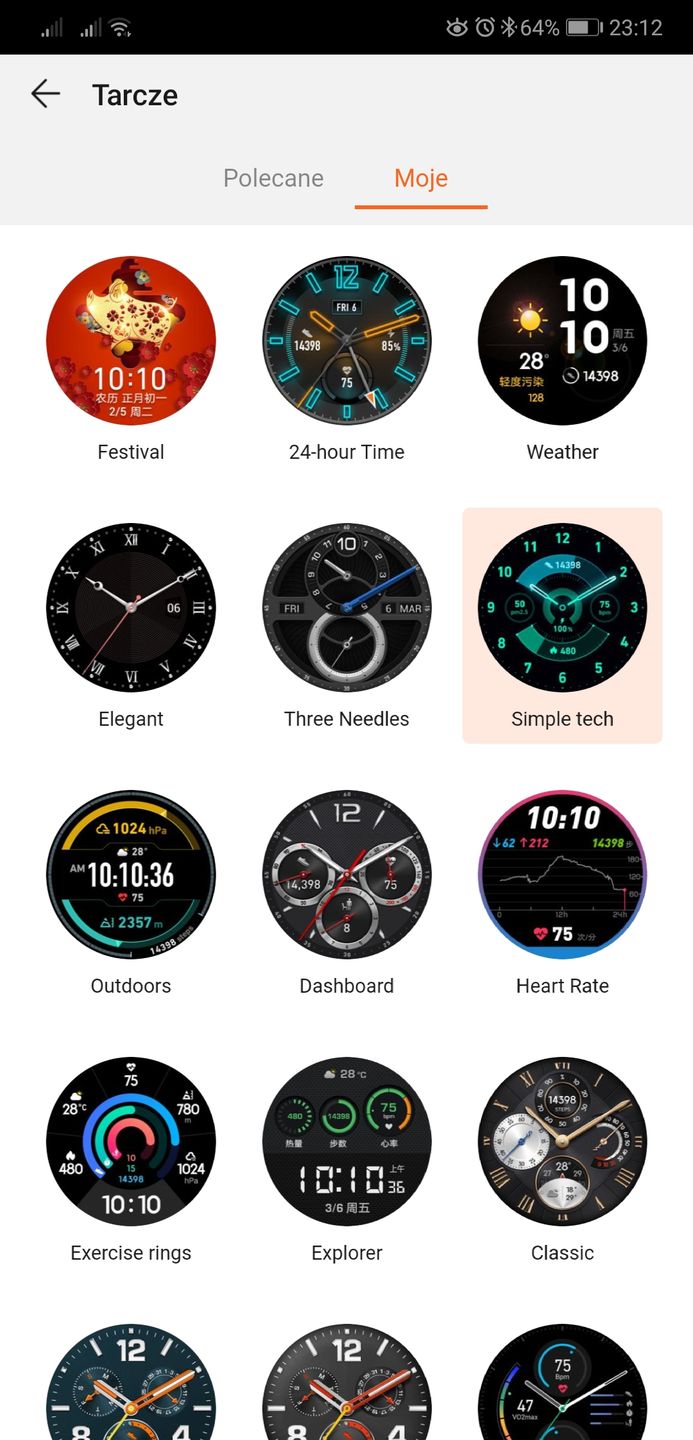
Task: Choose the Outdoors watch face
Action: [x=131, y=874]
